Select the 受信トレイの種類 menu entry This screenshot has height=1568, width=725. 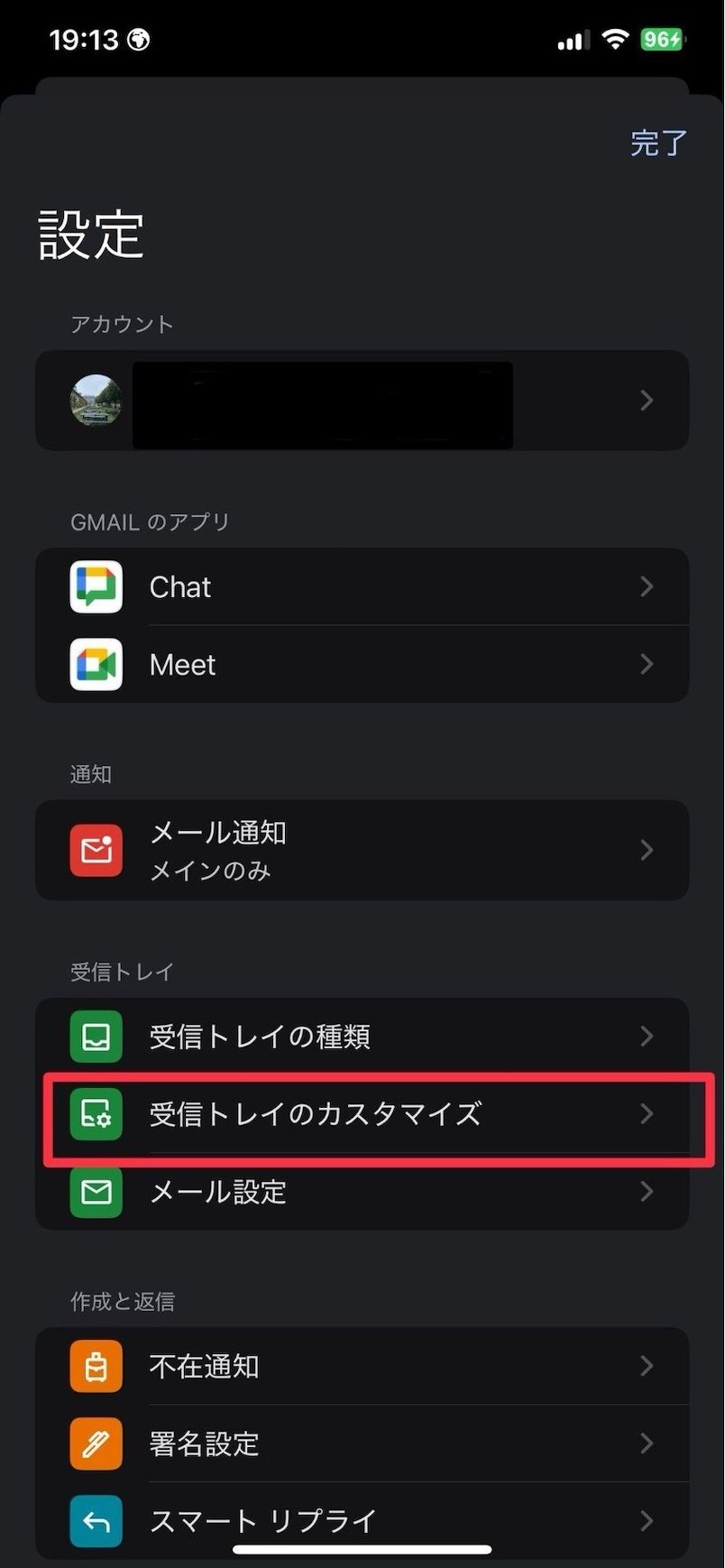[x=361, y=1037]
